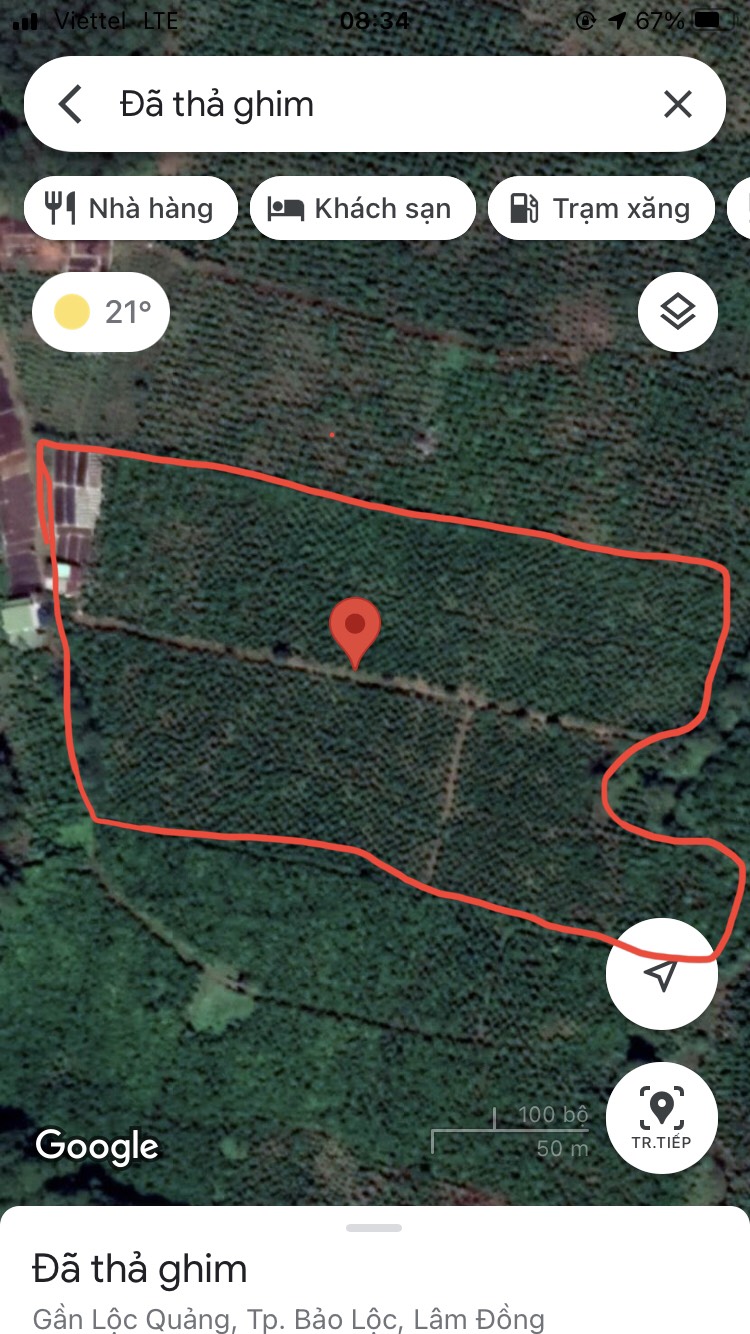The image size is (750, 1334).
Task: Select the Trạm xăng chip
Action: pos(601,208)
